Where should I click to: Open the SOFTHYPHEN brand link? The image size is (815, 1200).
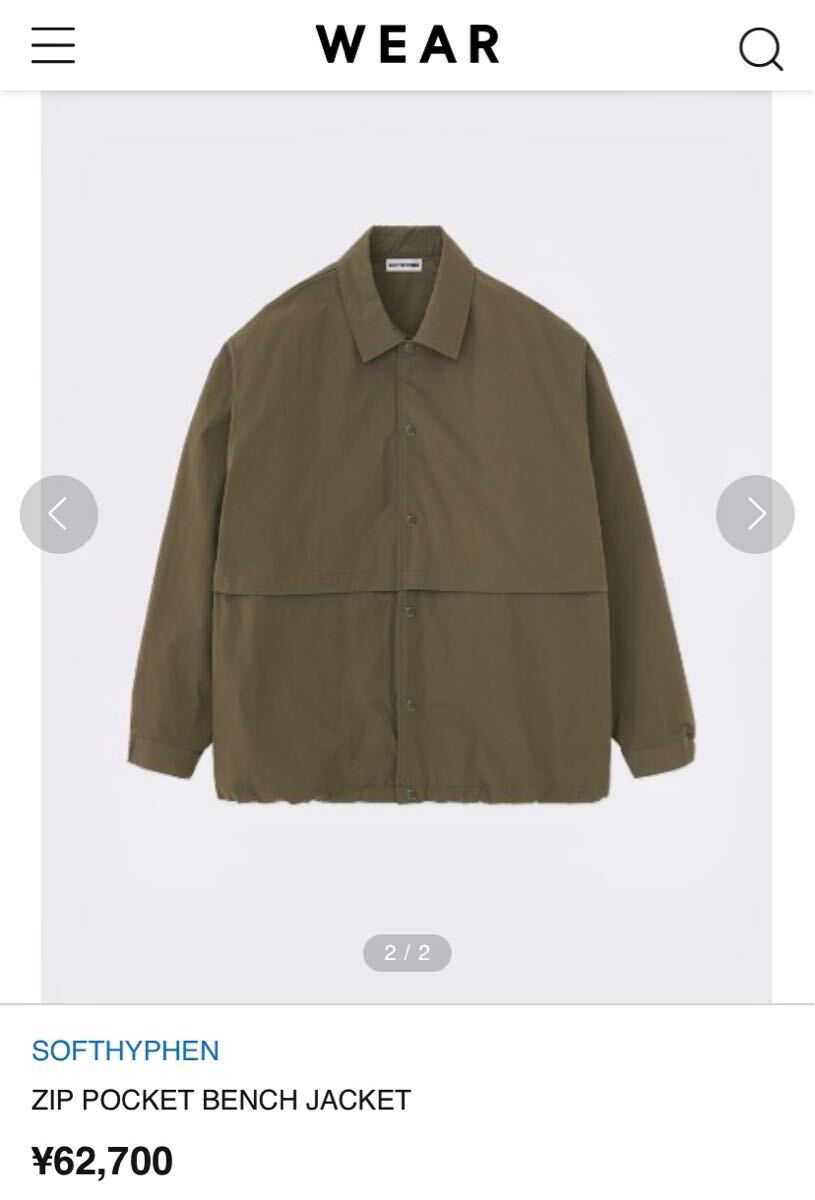(x=125, y=1051)
